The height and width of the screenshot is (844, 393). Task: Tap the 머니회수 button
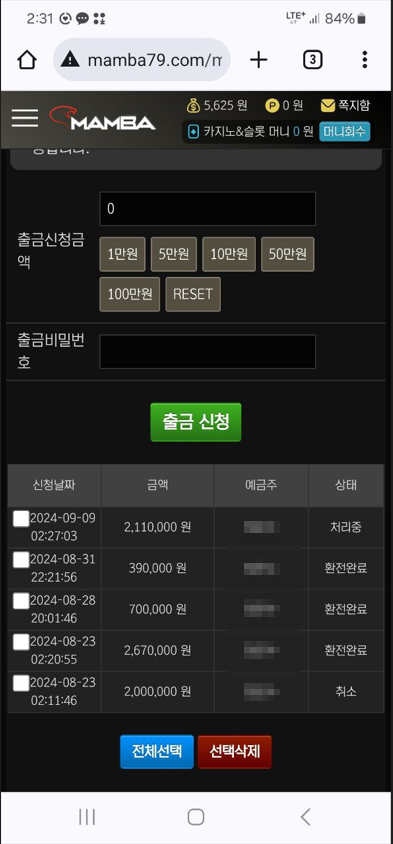345,131
